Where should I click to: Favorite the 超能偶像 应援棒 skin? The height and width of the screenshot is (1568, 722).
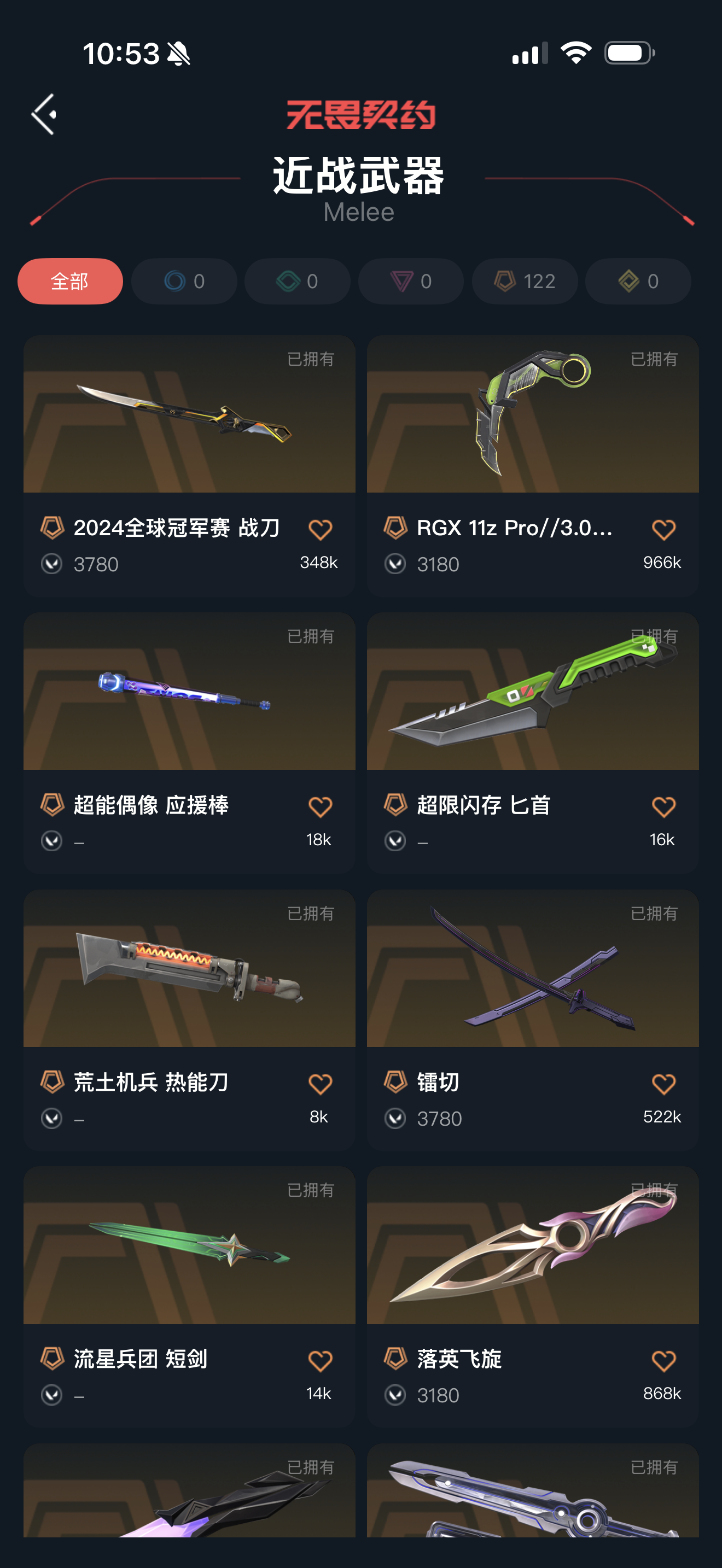(x=320, y=807)
